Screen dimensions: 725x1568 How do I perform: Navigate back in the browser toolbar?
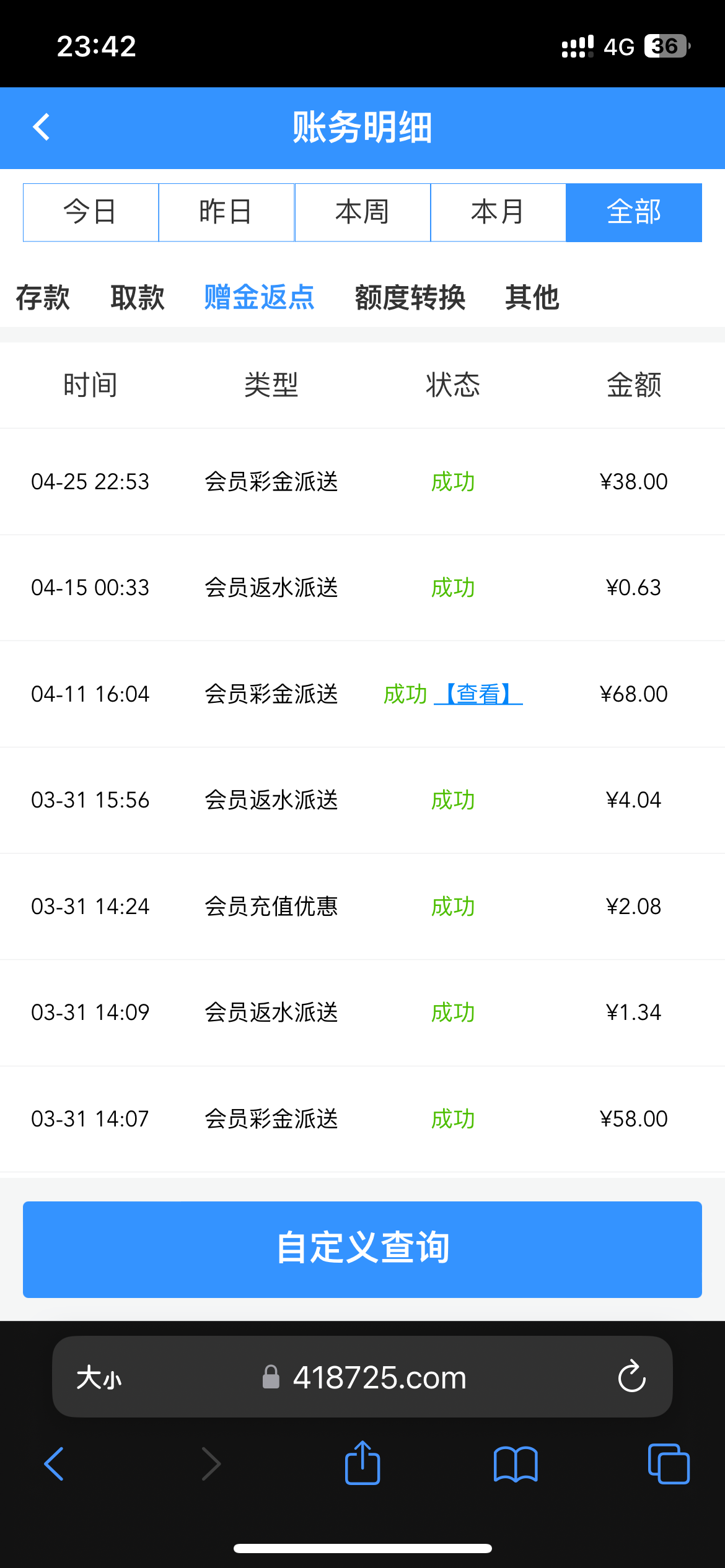coord(55,1465)
